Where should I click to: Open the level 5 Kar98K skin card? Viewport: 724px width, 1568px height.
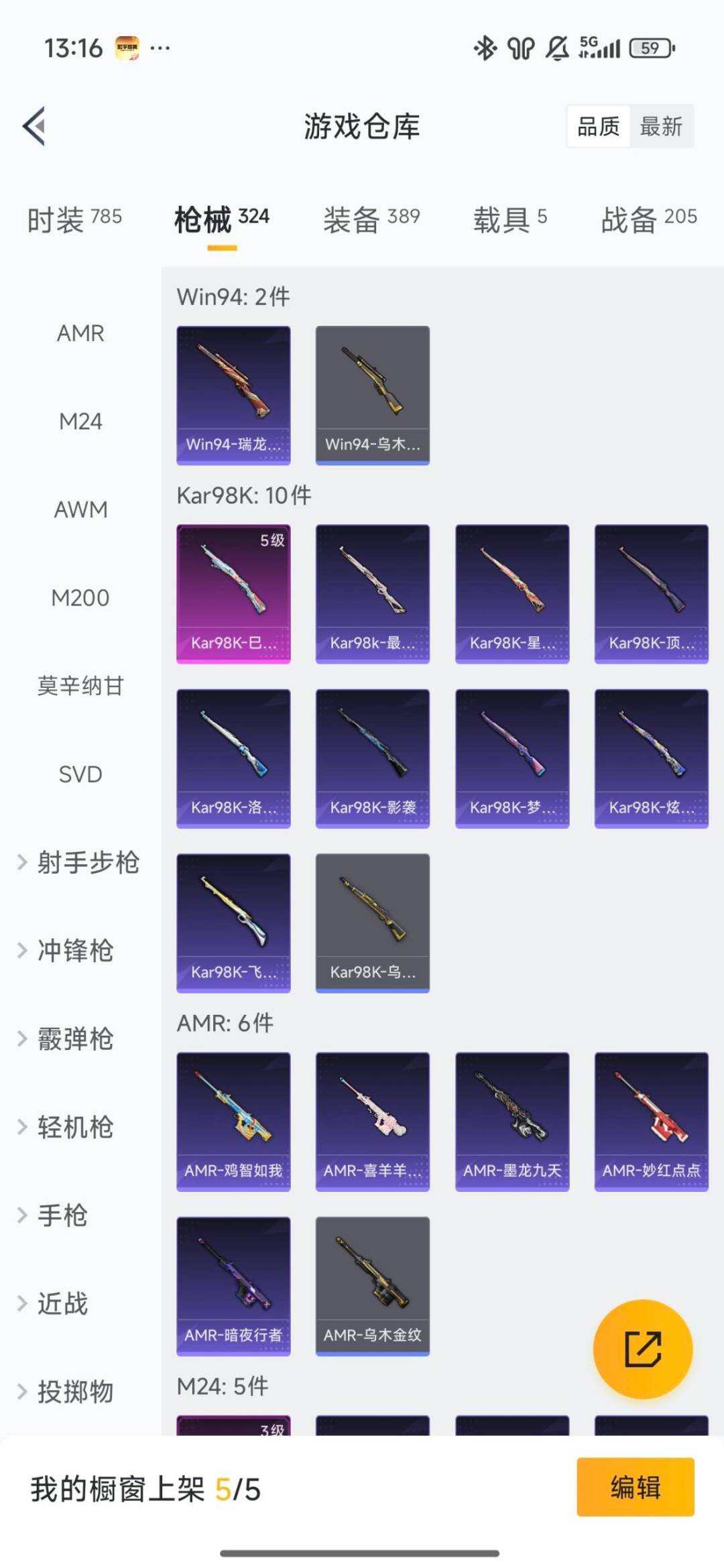(233, 593)
